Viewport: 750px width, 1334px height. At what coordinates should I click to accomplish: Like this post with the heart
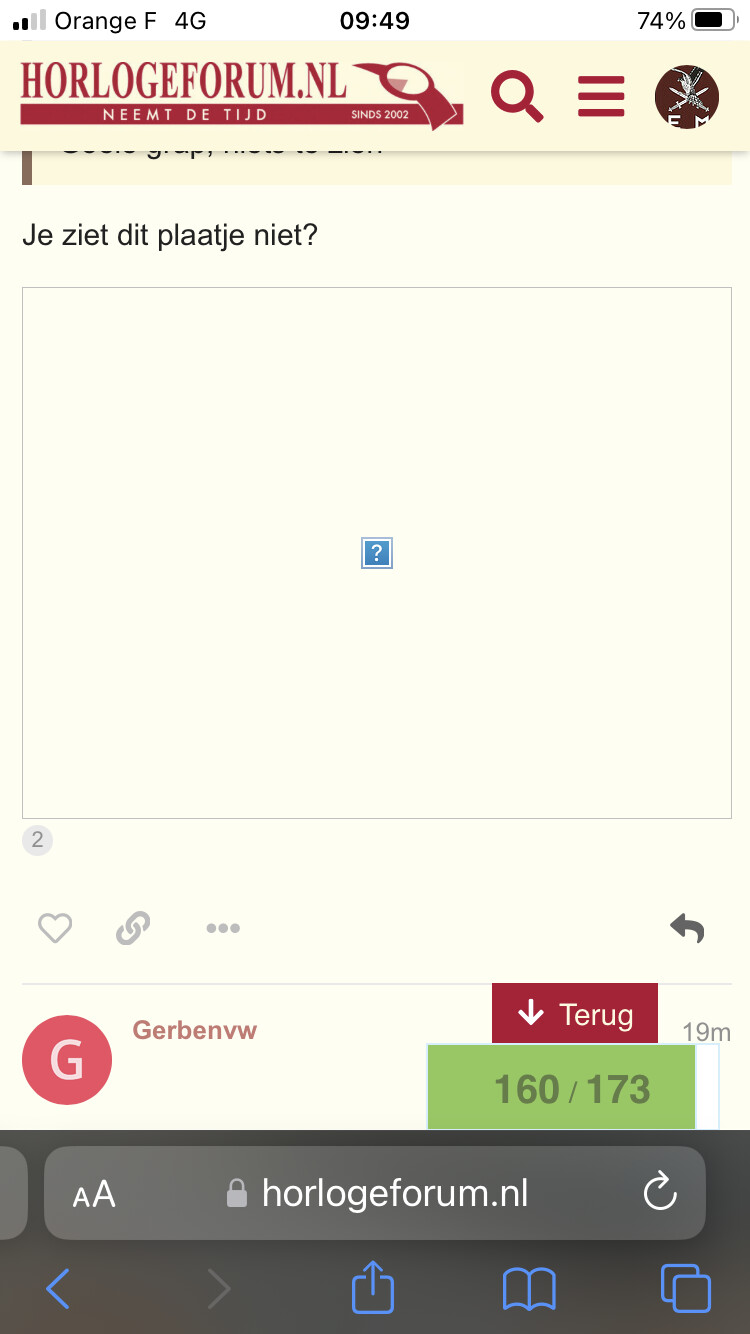coord(55,928)
